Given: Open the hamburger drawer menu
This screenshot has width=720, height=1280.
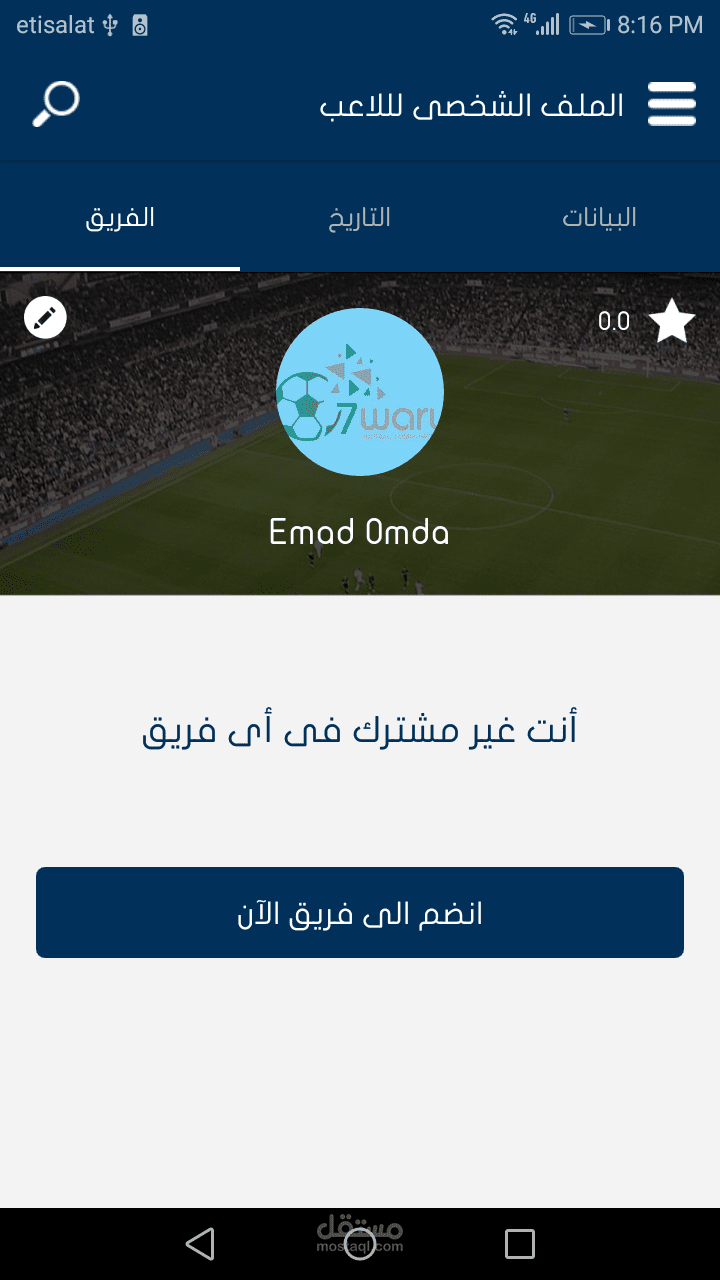Looking at the screenshot, I should (x=672, y=104).
